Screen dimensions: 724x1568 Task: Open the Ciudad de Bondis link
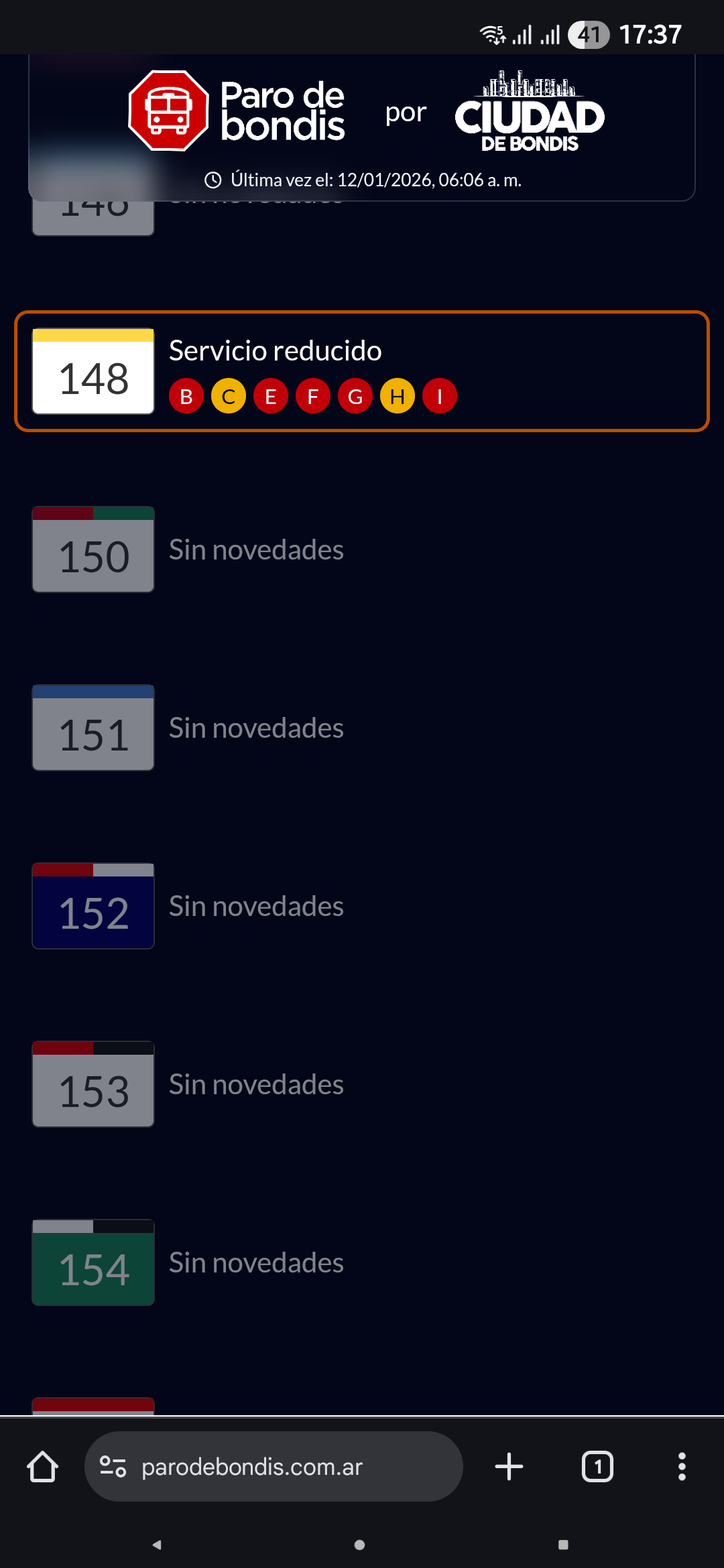click(530, 113)
